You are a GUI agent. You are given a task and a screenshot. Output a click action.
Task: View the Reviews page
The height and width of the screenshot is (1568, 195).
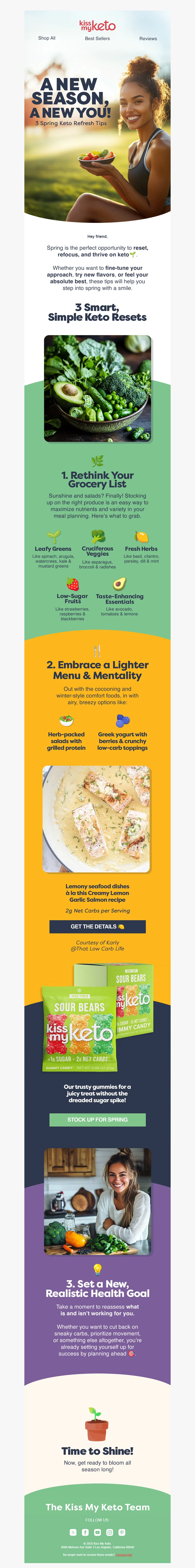[148, 38]
